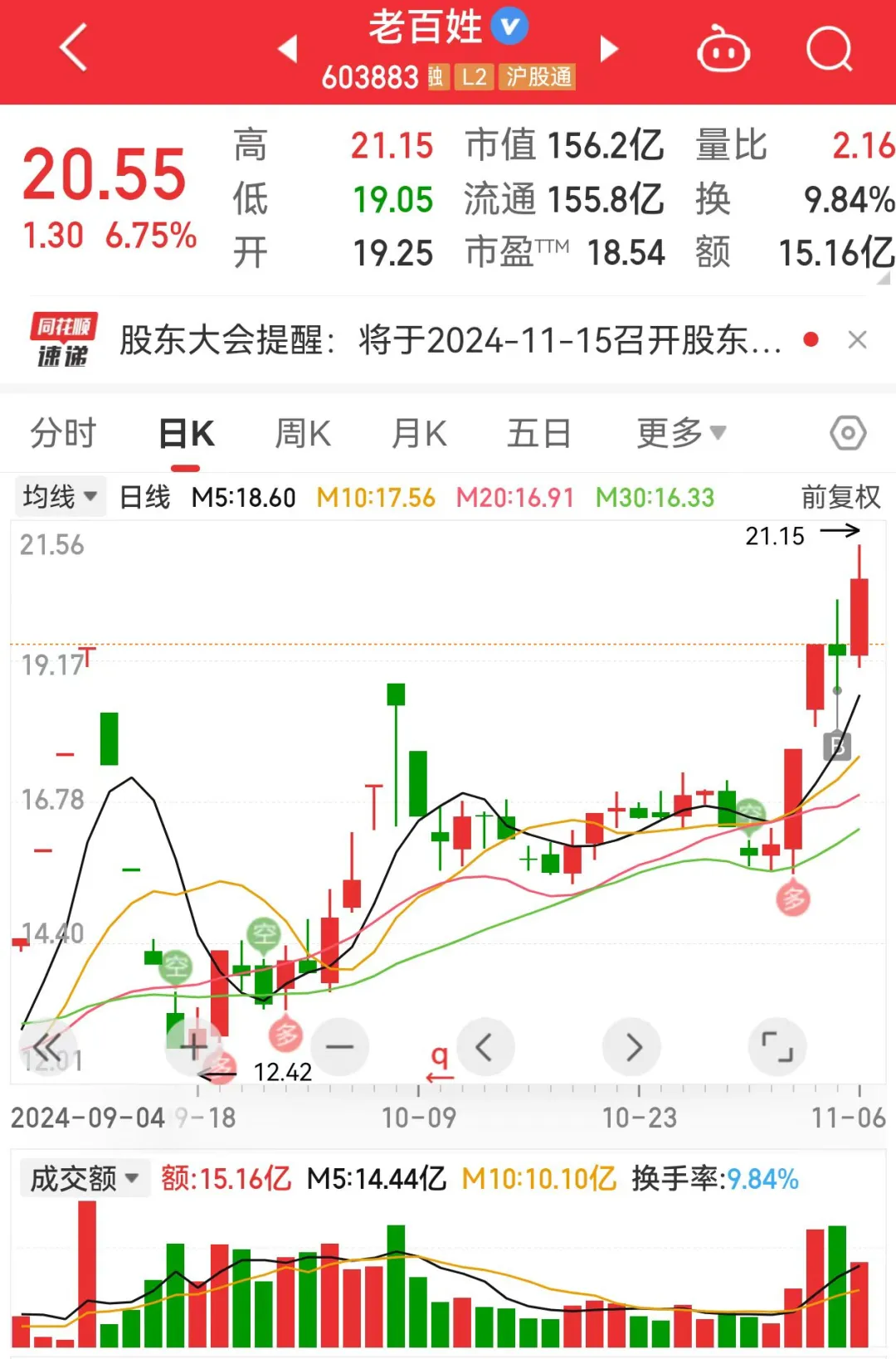This screenshot has width=896, height=1359.
Task: Change the 前复权 adjustment setting
Action: 840,497
